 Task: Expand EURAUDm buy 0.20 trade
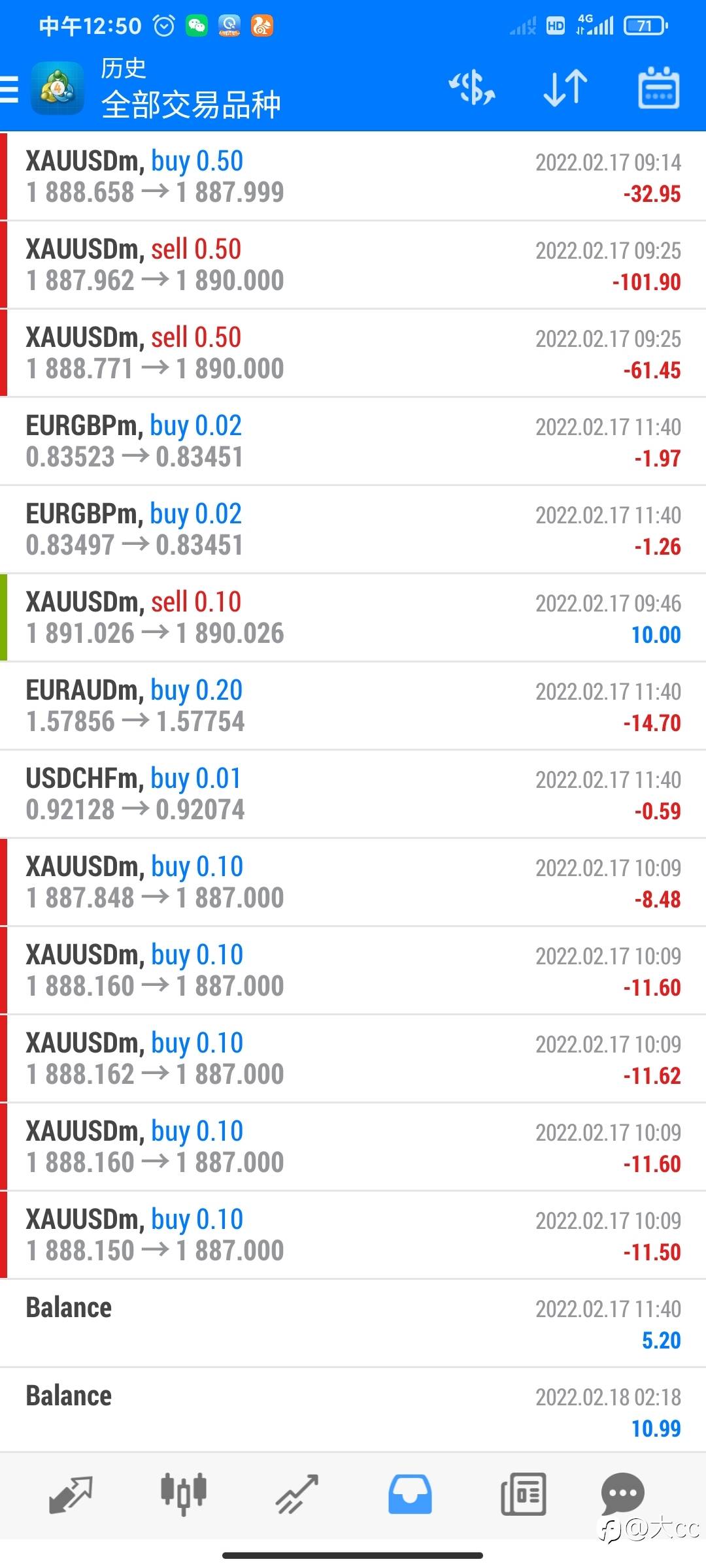(353, 706)
